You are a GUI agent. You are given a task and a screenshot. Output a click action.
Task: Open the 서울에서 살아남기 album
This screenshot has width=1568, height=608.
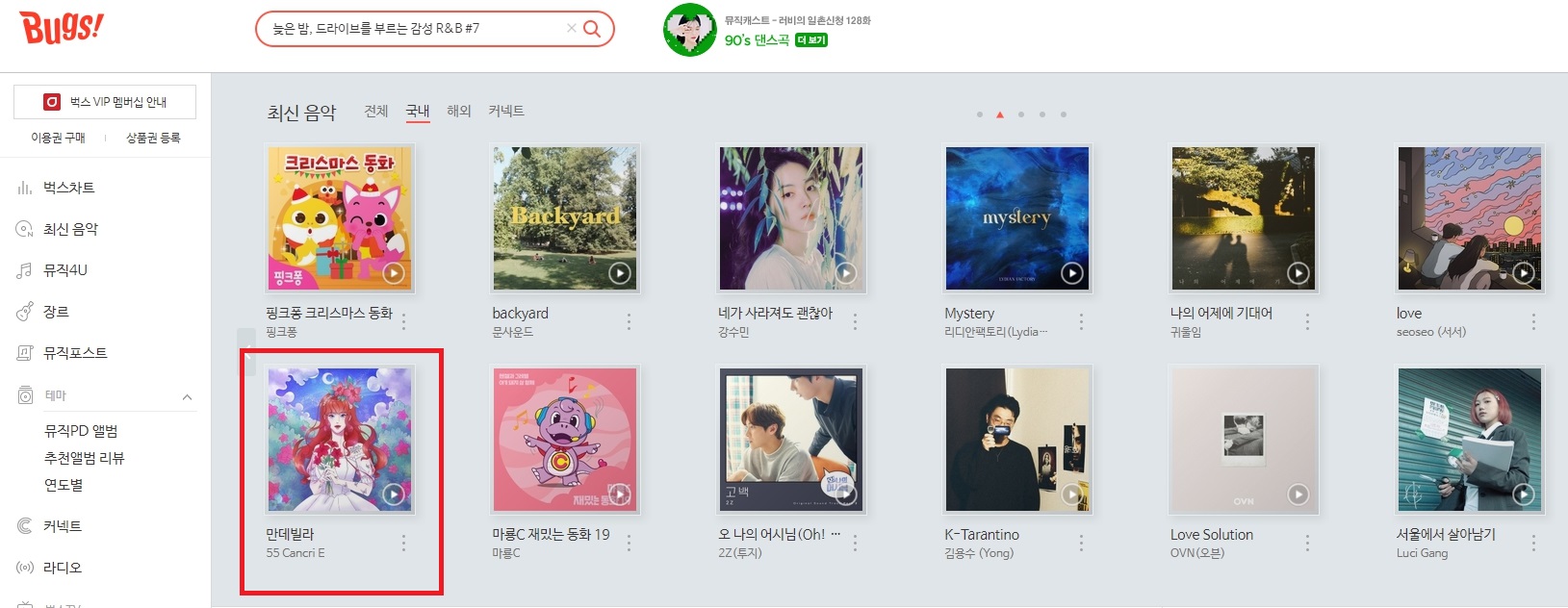(x=1469, y=440)
